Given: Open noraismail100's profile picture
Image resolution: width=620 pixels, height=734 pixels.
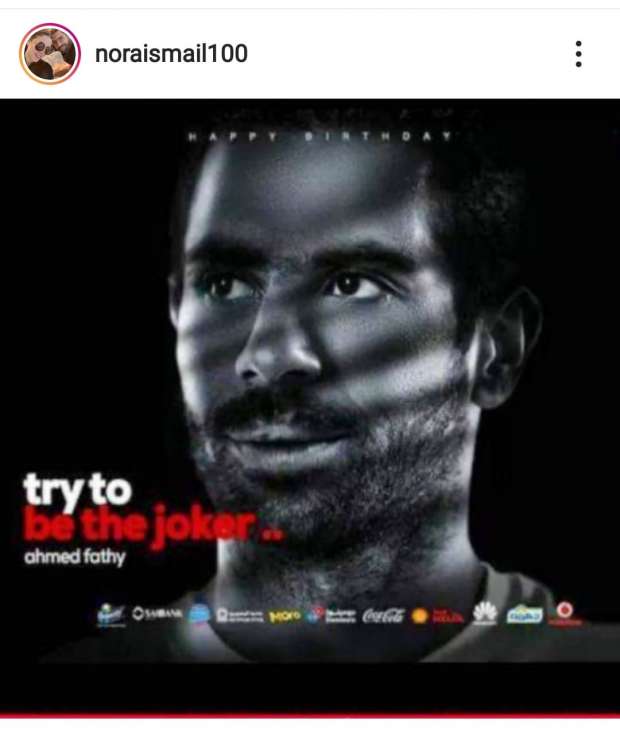Looking at the screenshot, I should coord(49,54).
